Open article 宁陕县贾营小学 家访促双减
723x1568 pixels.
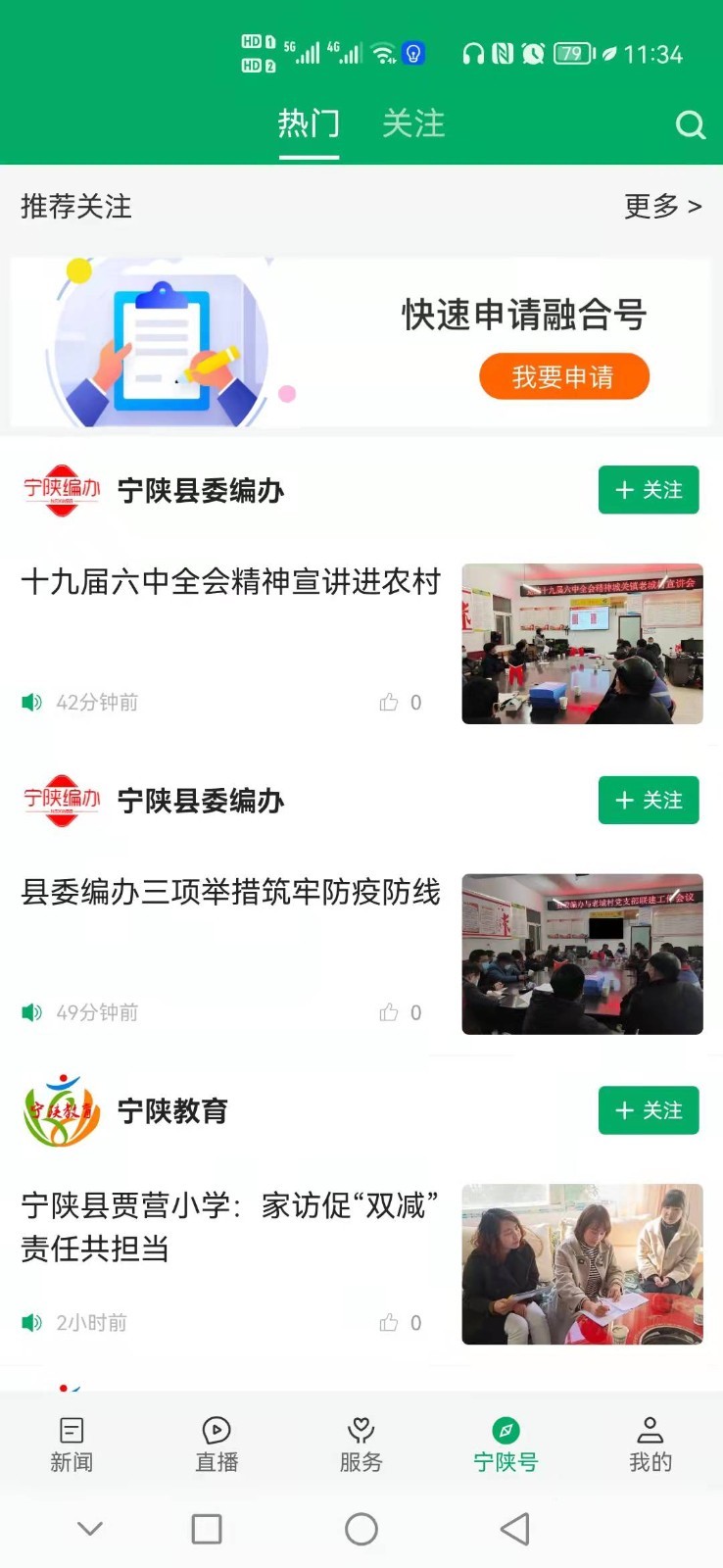tap(229, 1226)
